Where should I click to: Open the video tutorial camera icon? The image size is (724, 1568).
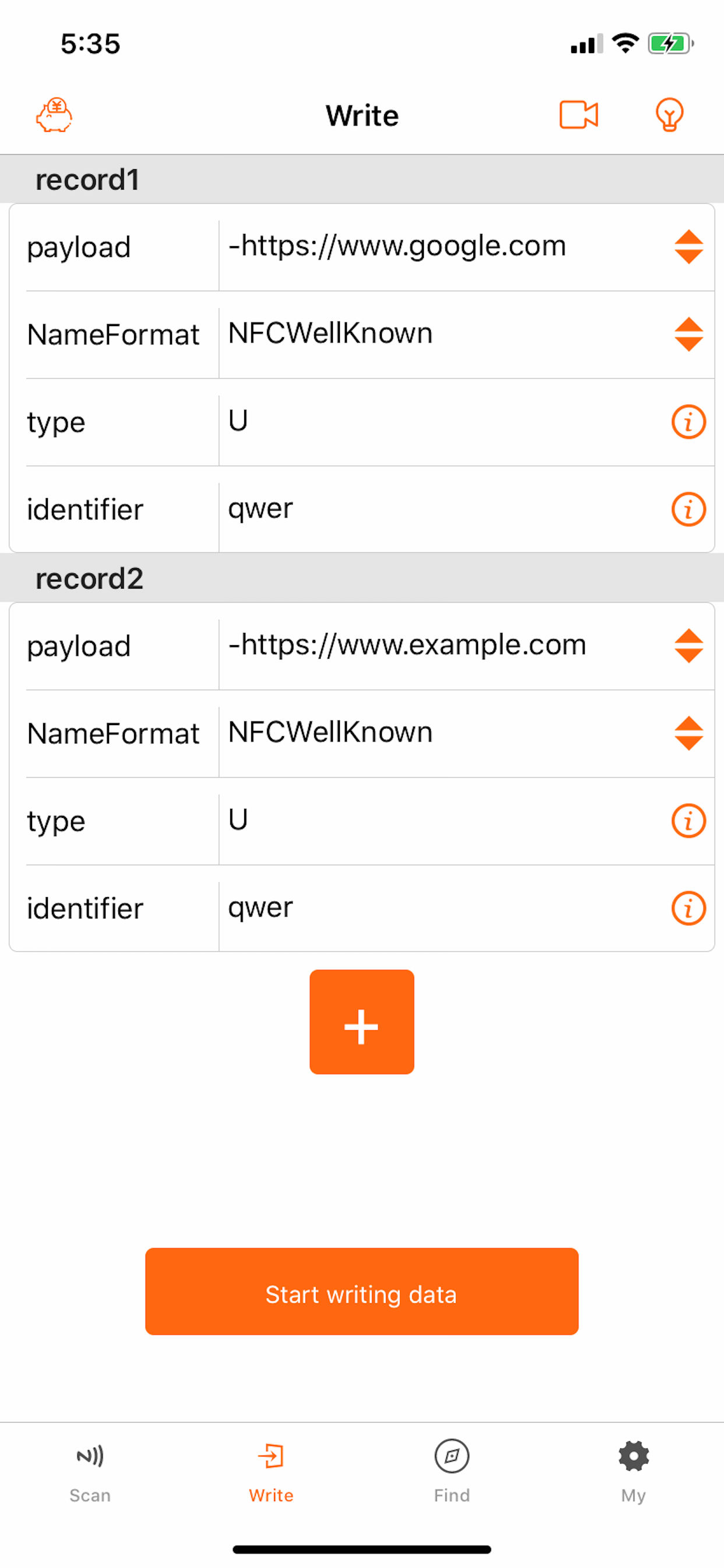tap(577, 114)
